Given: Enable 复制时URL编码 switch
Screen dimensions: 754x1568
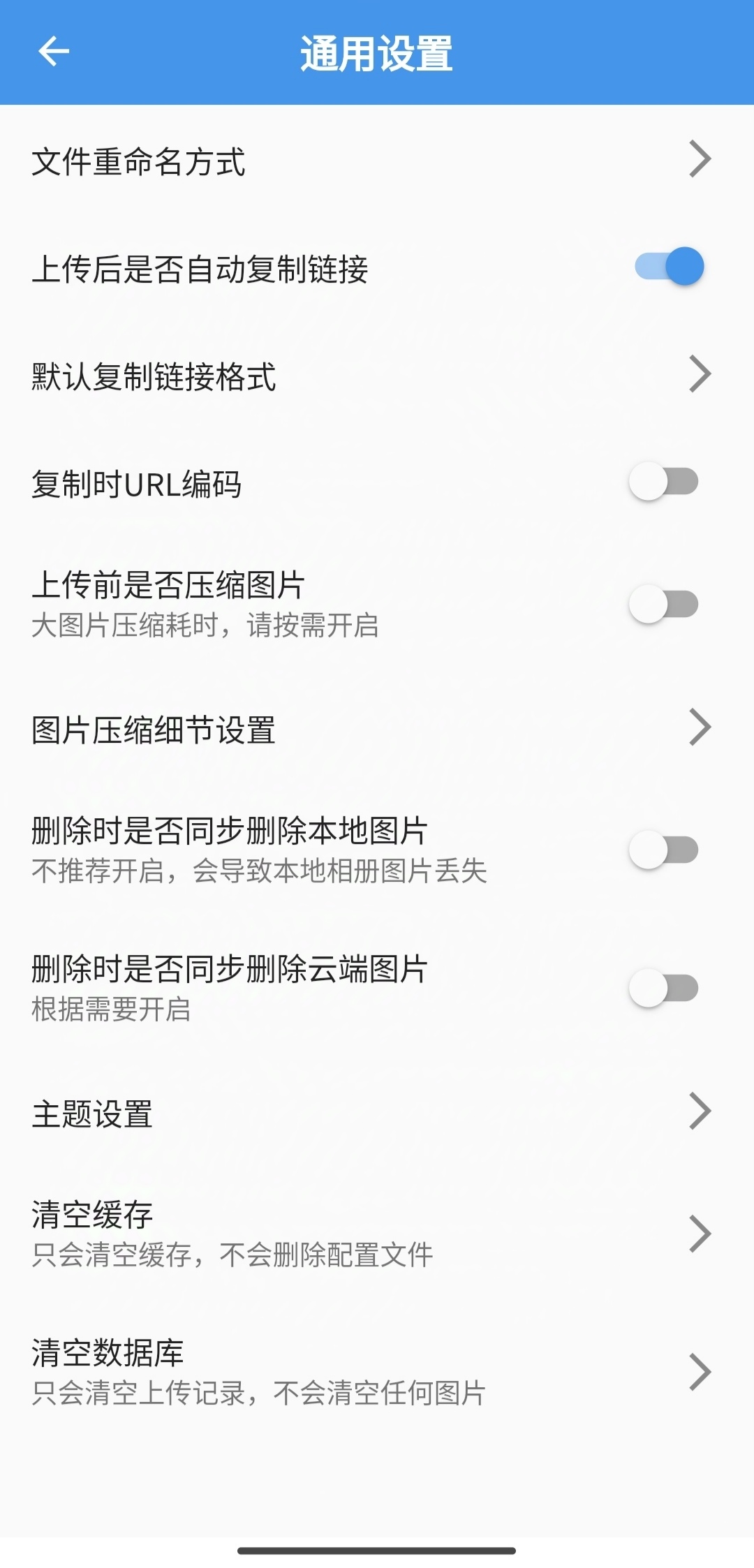Looking at the screenshot, I should pyautogui.click(x=663, y=482).
